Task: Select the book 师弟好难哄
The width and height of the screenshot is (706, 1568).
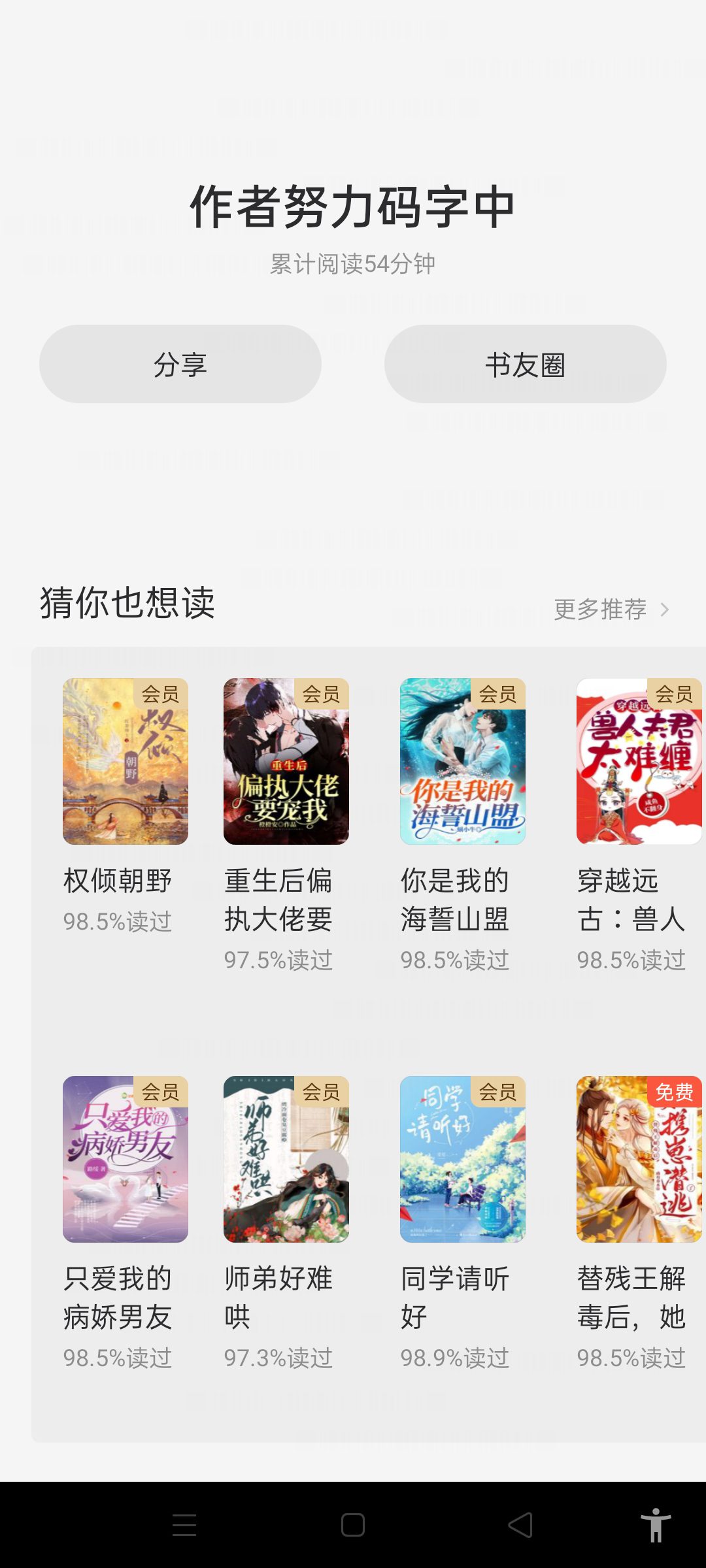Action: click(x=286, y=1159)
